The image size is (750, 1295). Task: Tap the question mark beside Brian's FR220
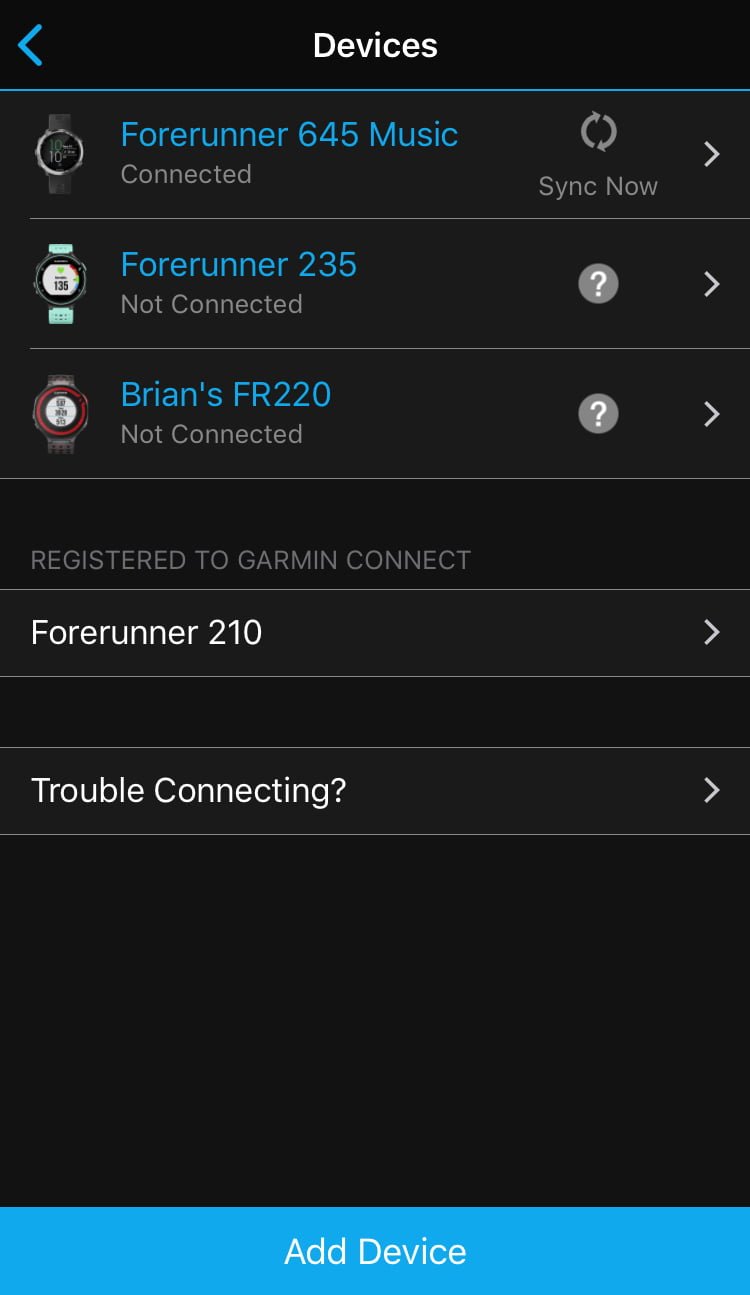598,414
